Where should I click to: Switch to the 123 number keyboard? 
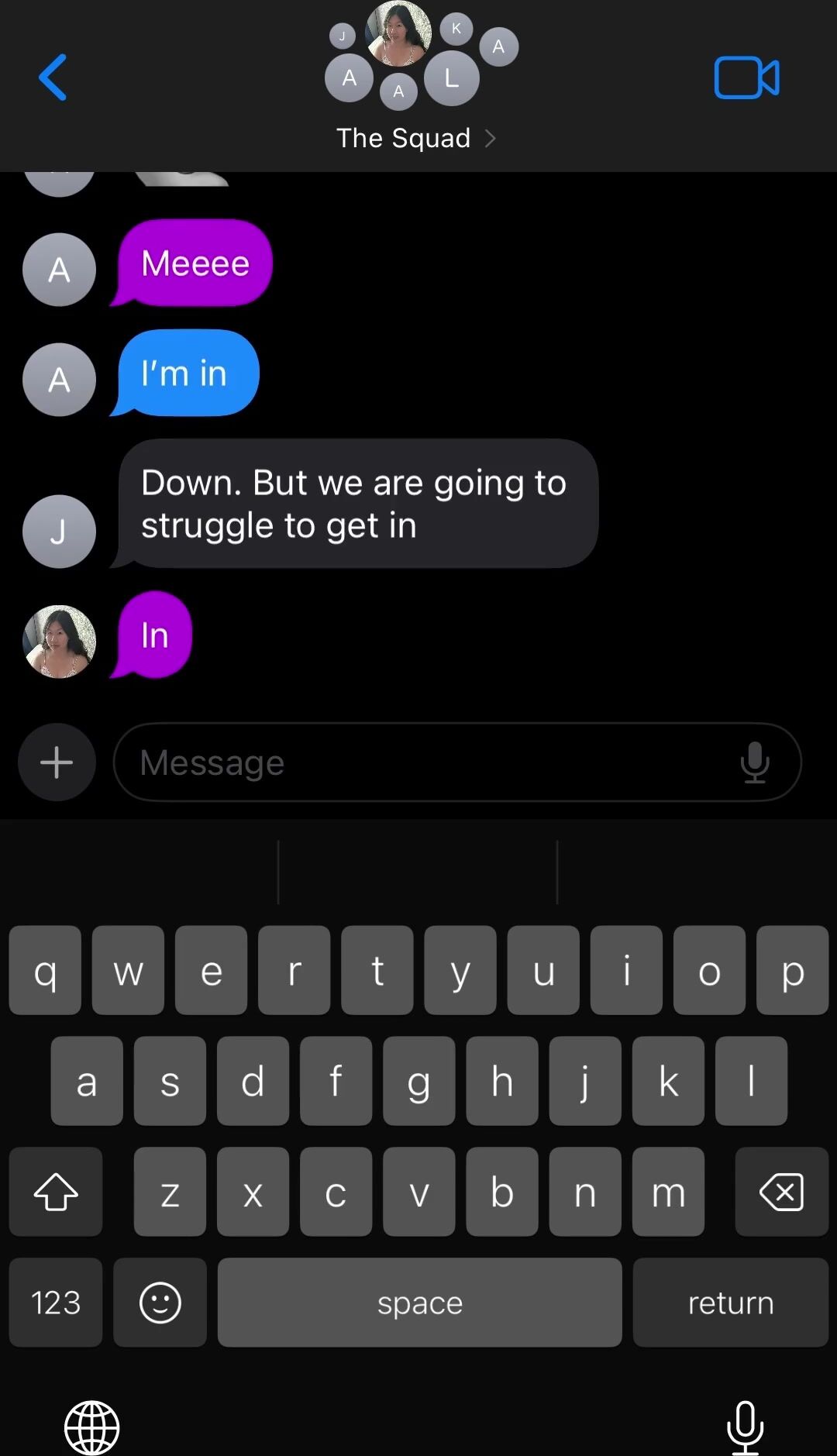click(56, 1303)
